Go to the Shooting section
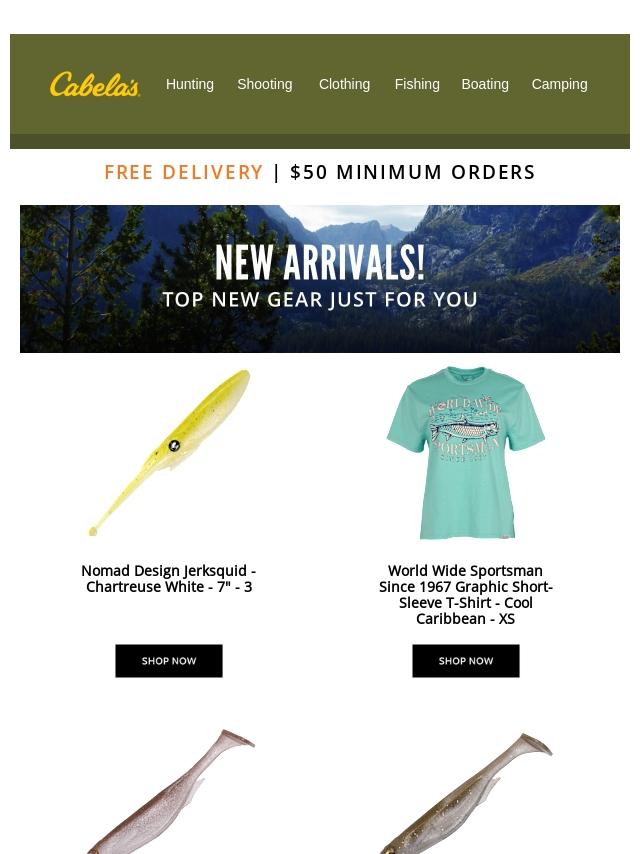The height and width of the screenshot is (854, 640). pos(265,84)
